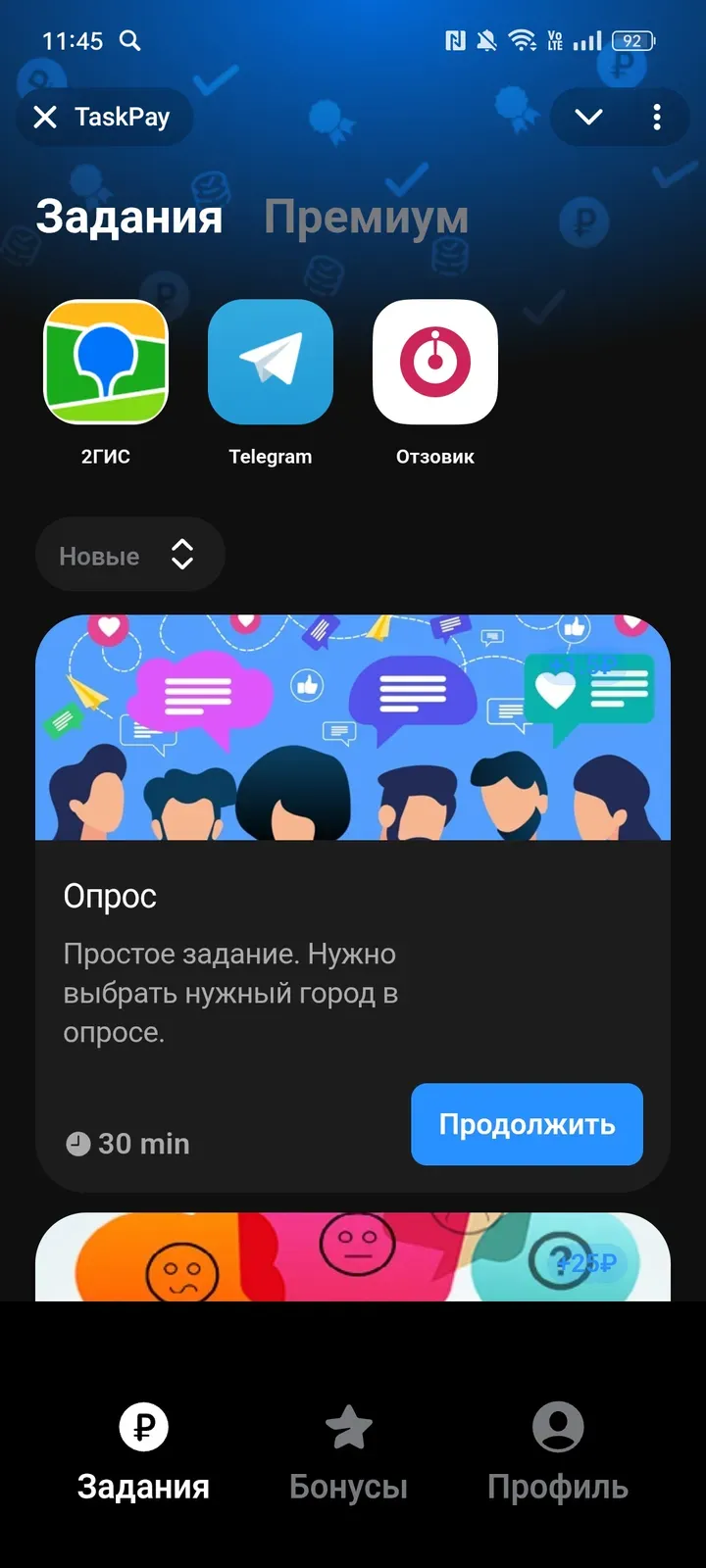Switch to the Премиум tab
Screen dimensions: 706x1568
tap(366, 217)
